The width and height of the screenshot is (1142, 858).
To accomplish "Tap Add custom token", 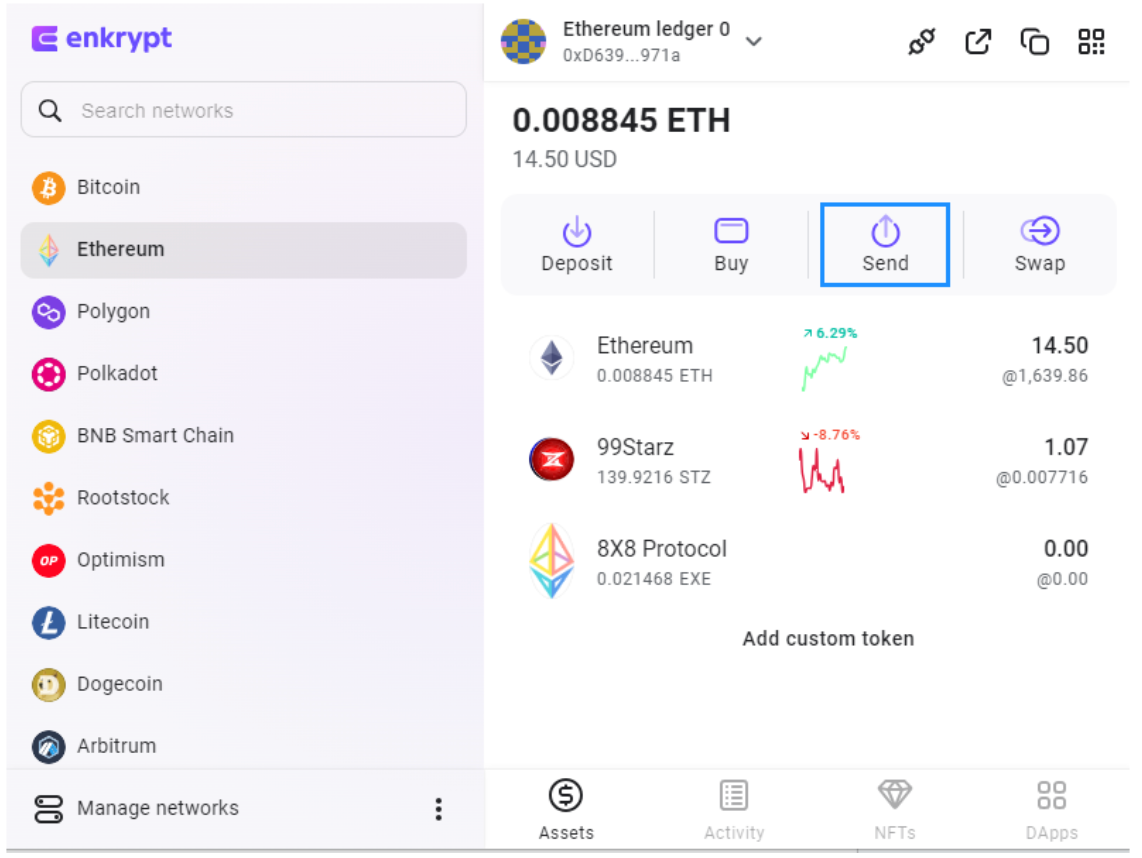I will pyautogui.click(x=828, y=639).
